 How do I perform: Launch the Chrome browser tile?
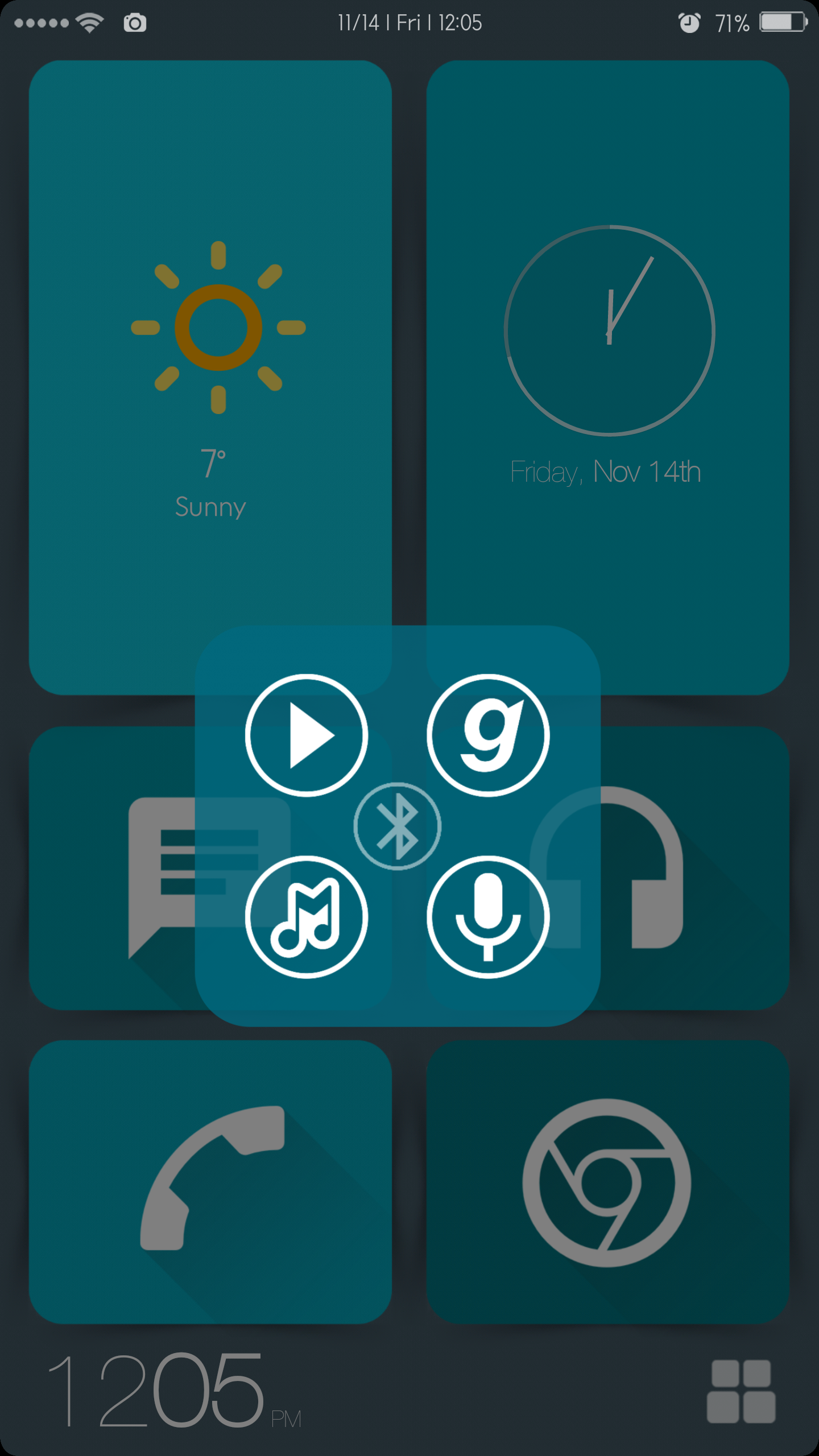coord(607,1183)
